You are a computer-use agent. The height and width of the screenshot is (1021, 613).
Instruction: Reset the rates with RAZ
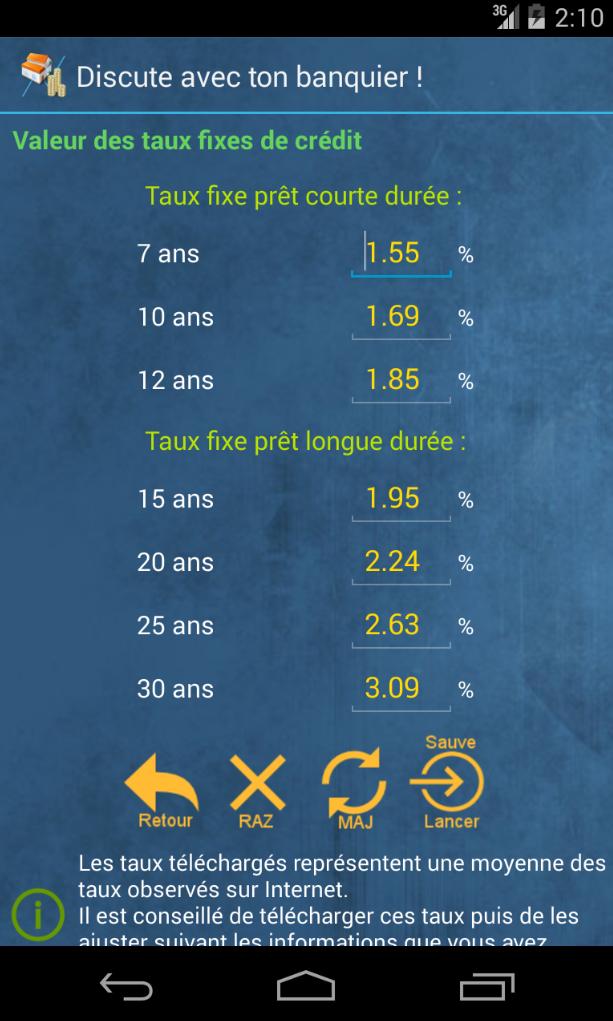(257, 789)
